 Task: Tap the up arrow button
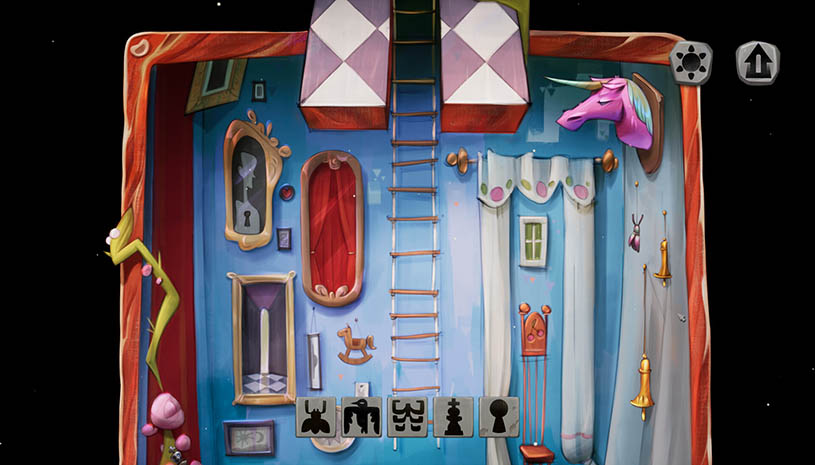click(x=757, y=63)
